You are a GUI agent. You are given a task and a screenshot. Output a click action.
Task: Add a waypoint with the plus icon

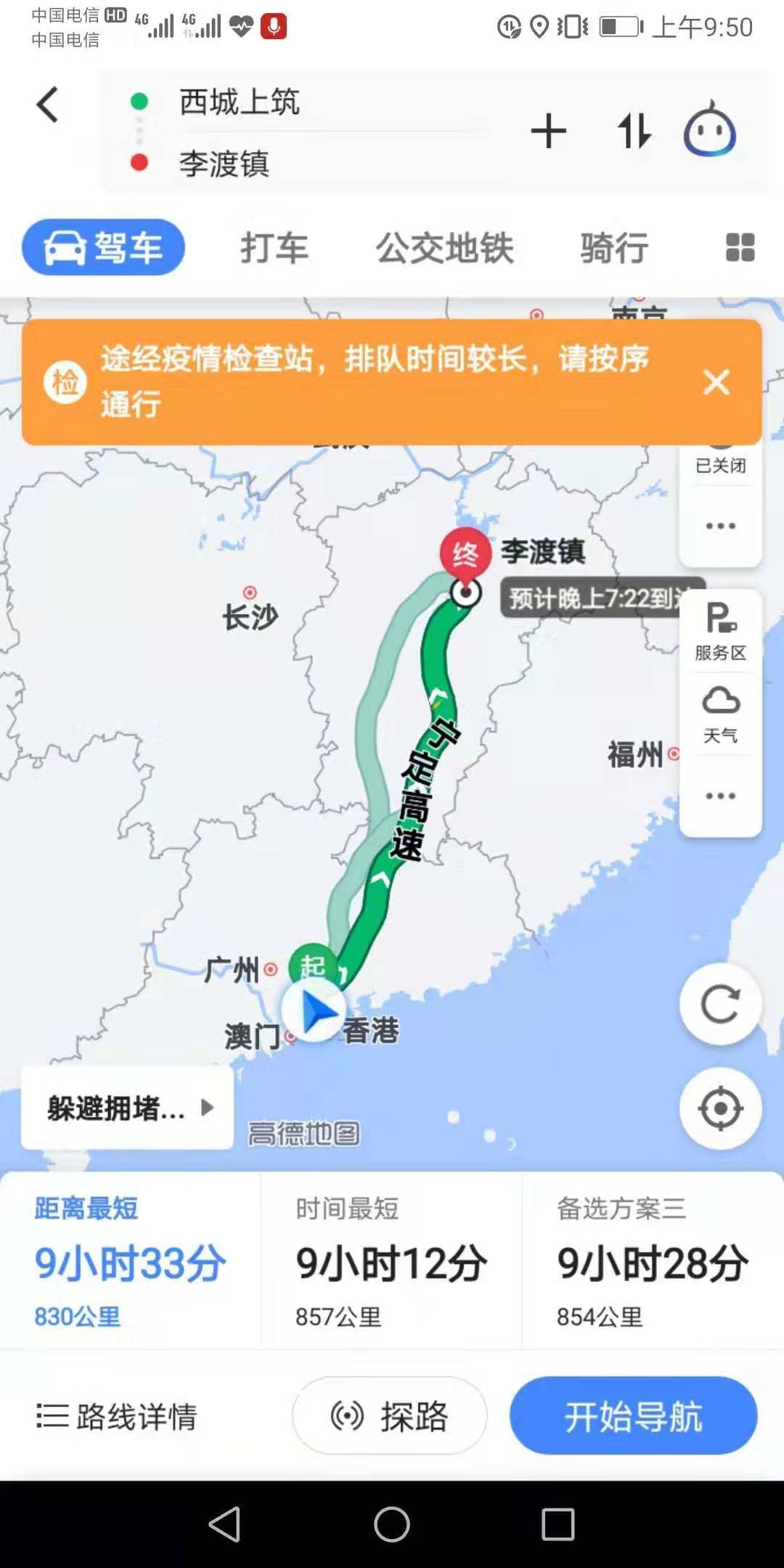[x=548, y=131]
